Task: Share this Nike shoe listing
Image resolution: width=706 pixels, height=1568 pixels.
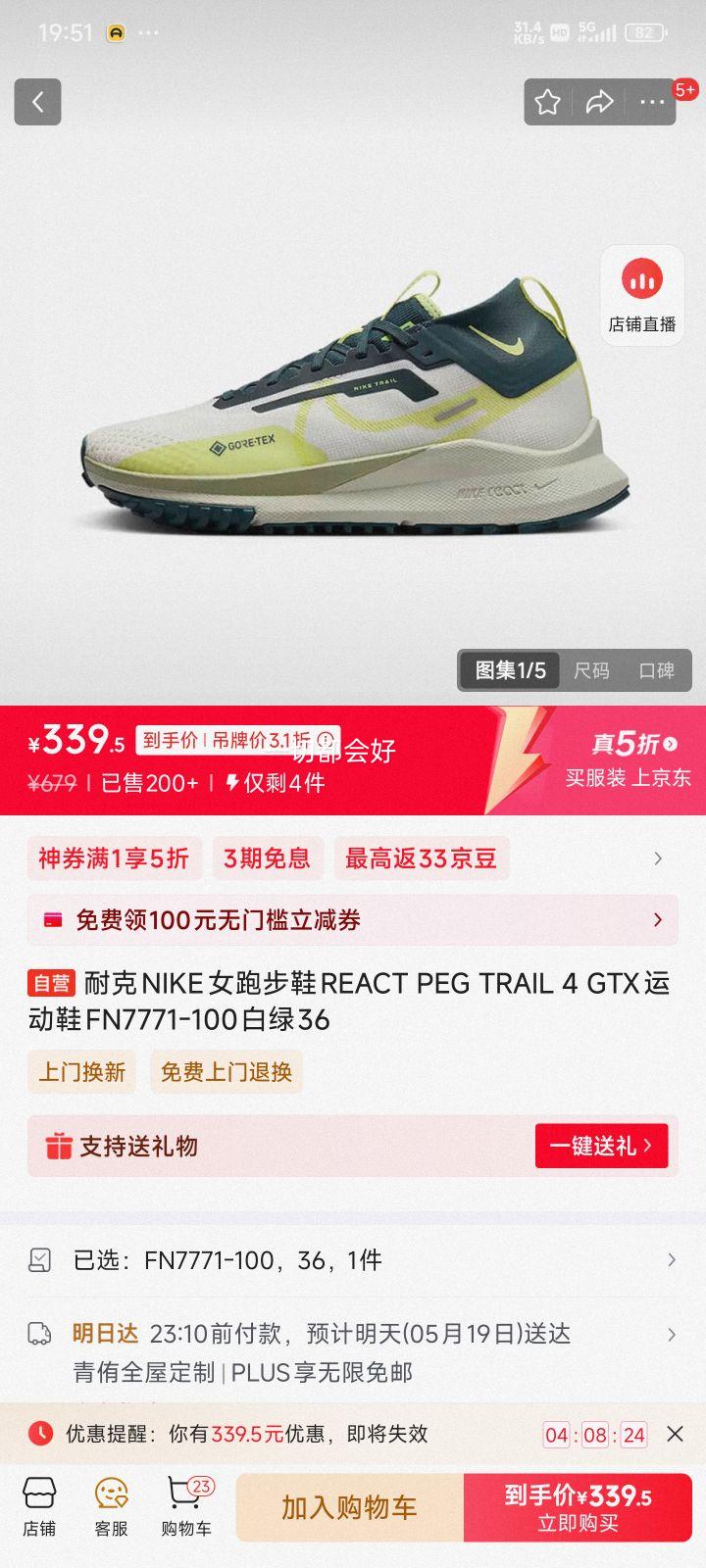Action: [599, 102]
